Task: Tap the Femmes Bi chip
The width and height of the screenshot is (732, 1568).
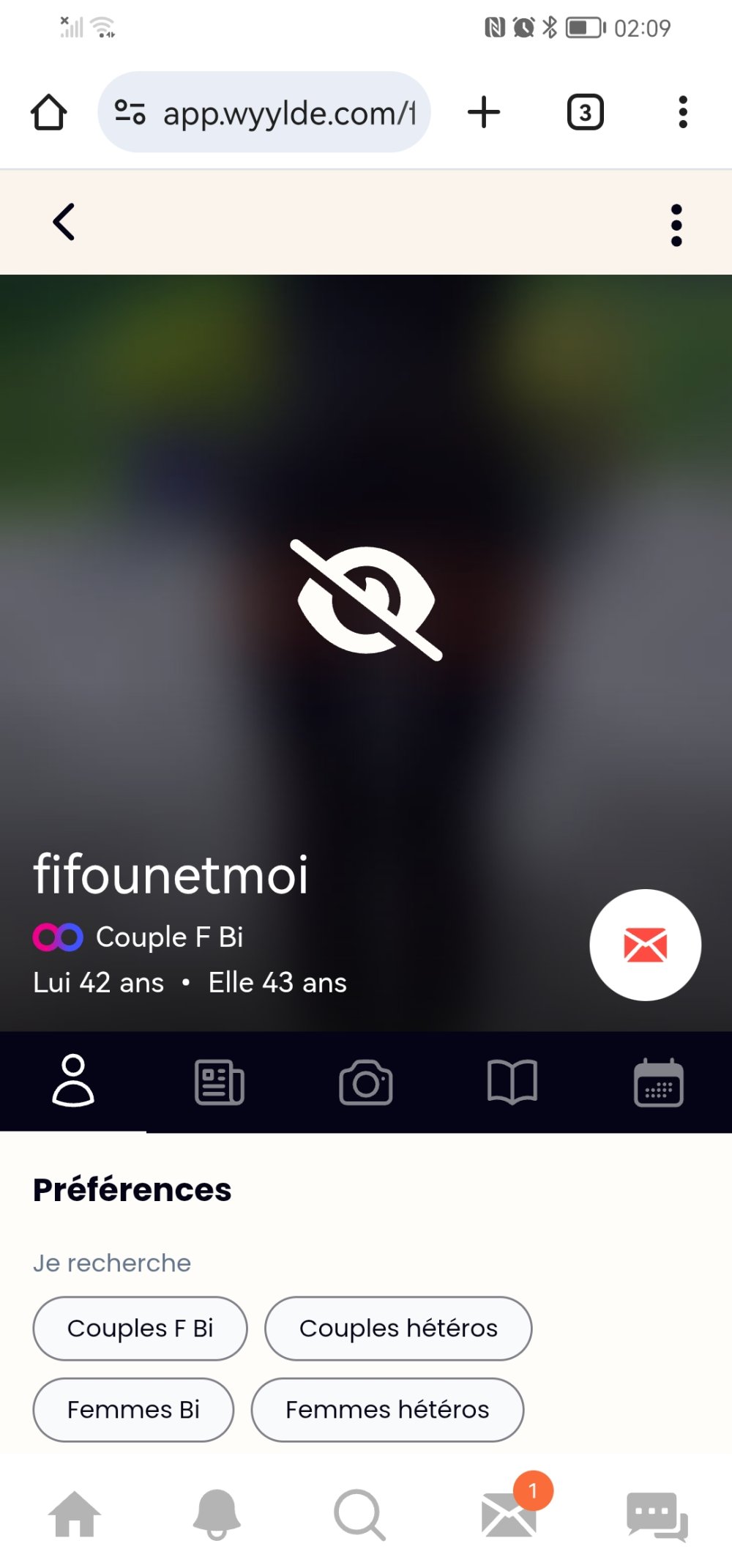Action: pos(133,1409)
